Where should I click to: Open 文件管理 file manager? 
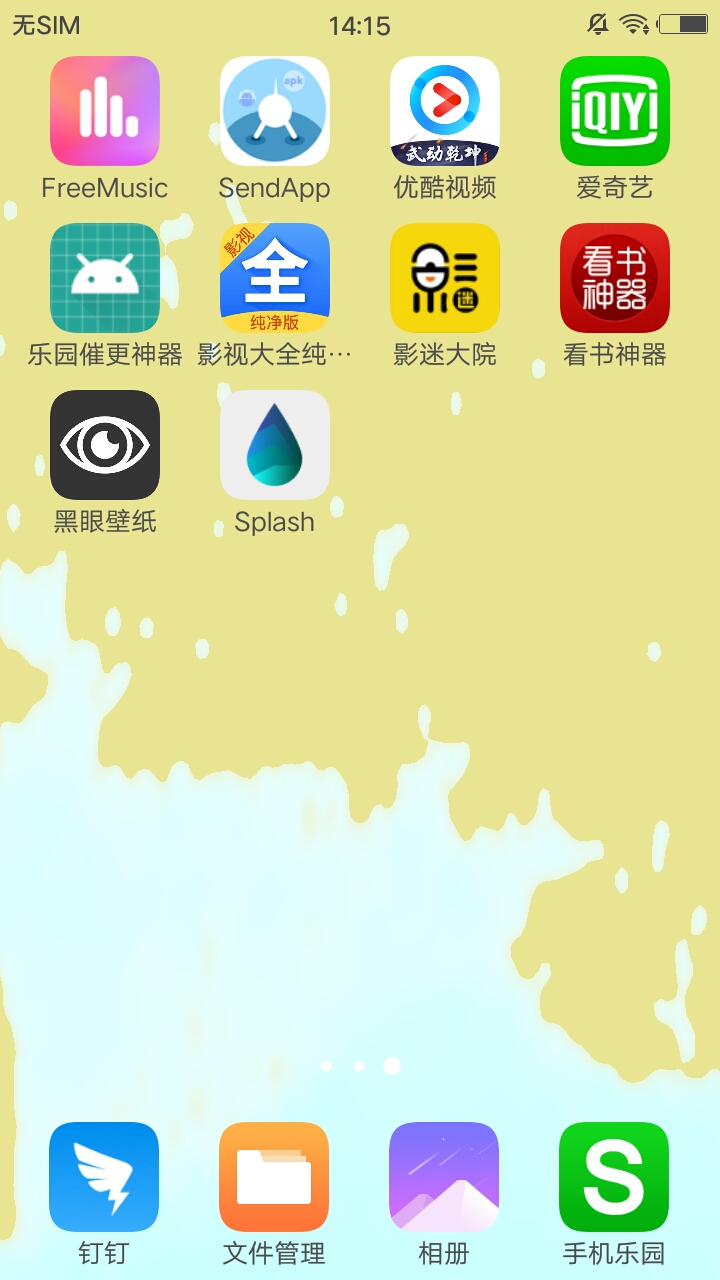pyautogui.click(x=274, y=1177)
